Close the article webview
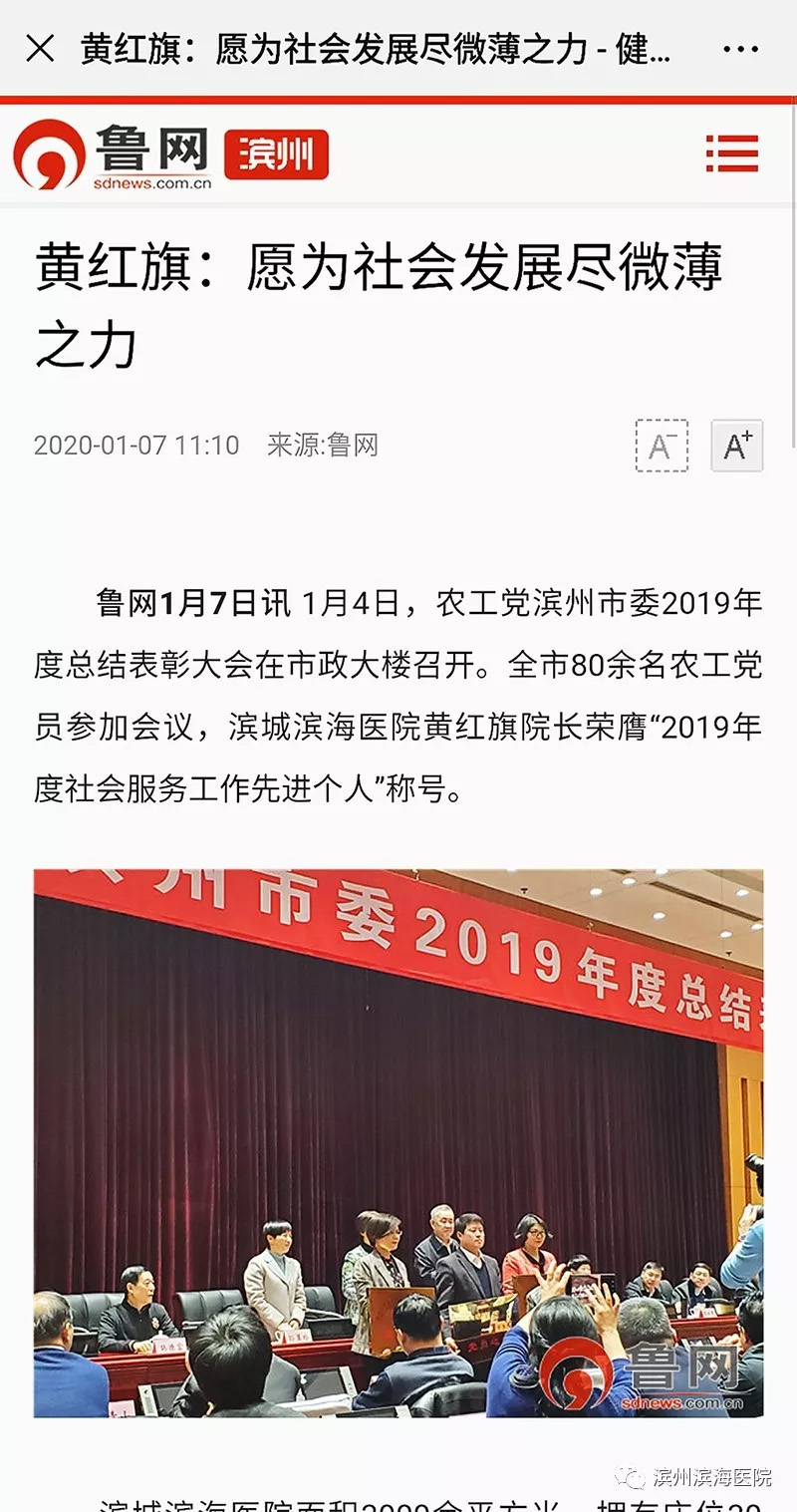Viewport: 797px width, 1512px height. (x=40, y=48)
